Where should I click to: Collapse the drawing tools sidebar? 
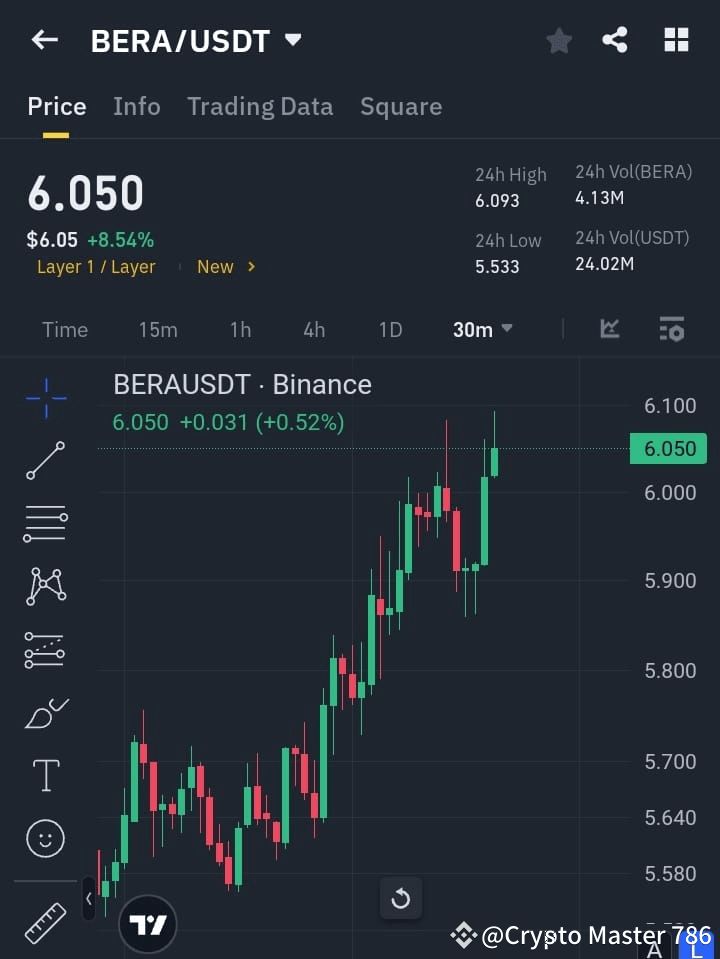[89, 898]
